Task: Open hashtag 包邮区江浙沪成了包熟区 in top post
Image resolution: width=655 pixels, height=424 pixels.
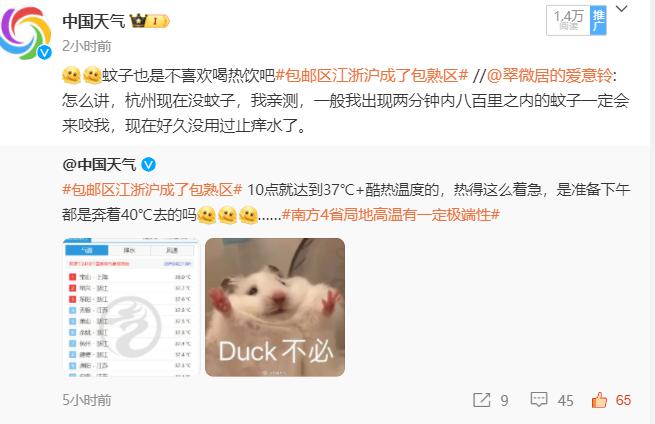Action: [372, 75]
